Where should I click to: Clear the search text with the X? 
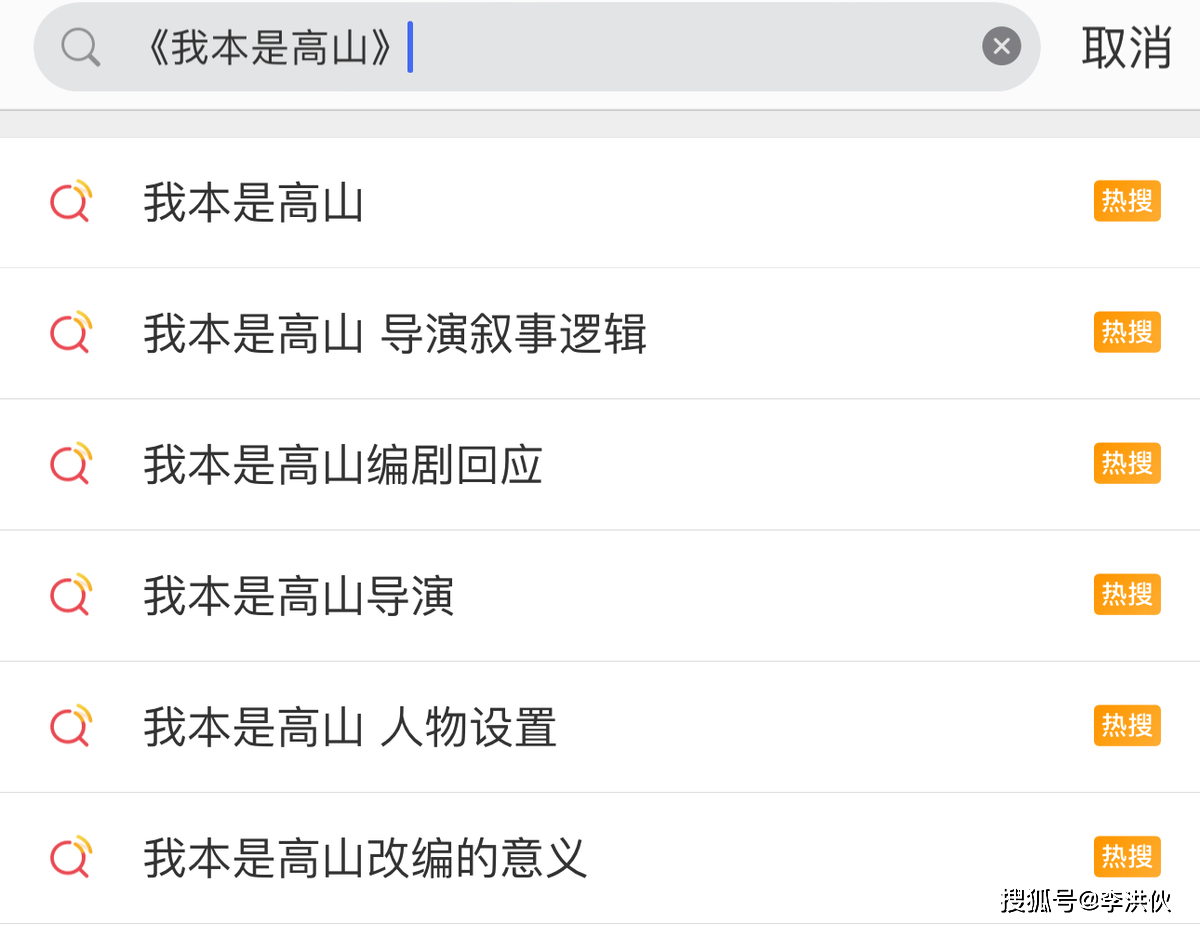click(x=1001, y=46)
